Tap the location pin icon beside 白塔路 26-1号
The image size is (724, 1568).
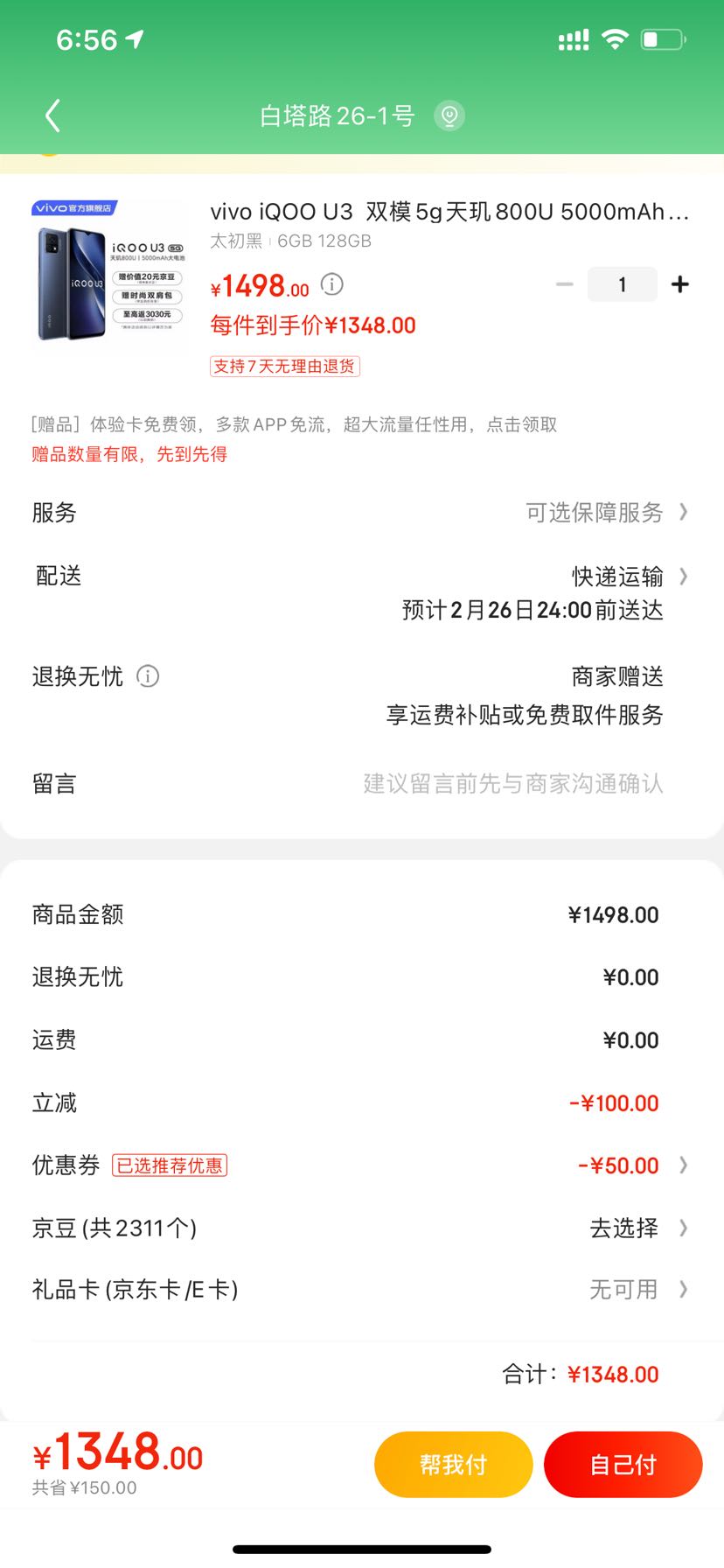(x=449, y=115)
